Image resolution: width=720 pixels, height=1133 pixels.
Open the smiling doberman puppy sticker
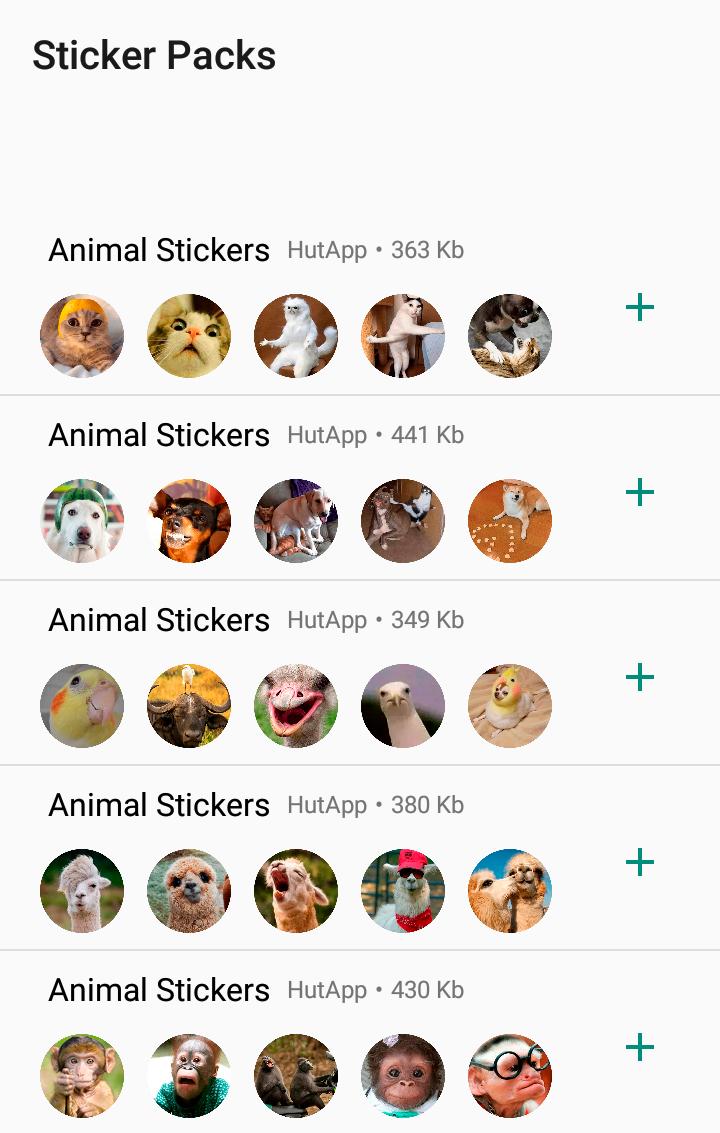click(189, 521)
